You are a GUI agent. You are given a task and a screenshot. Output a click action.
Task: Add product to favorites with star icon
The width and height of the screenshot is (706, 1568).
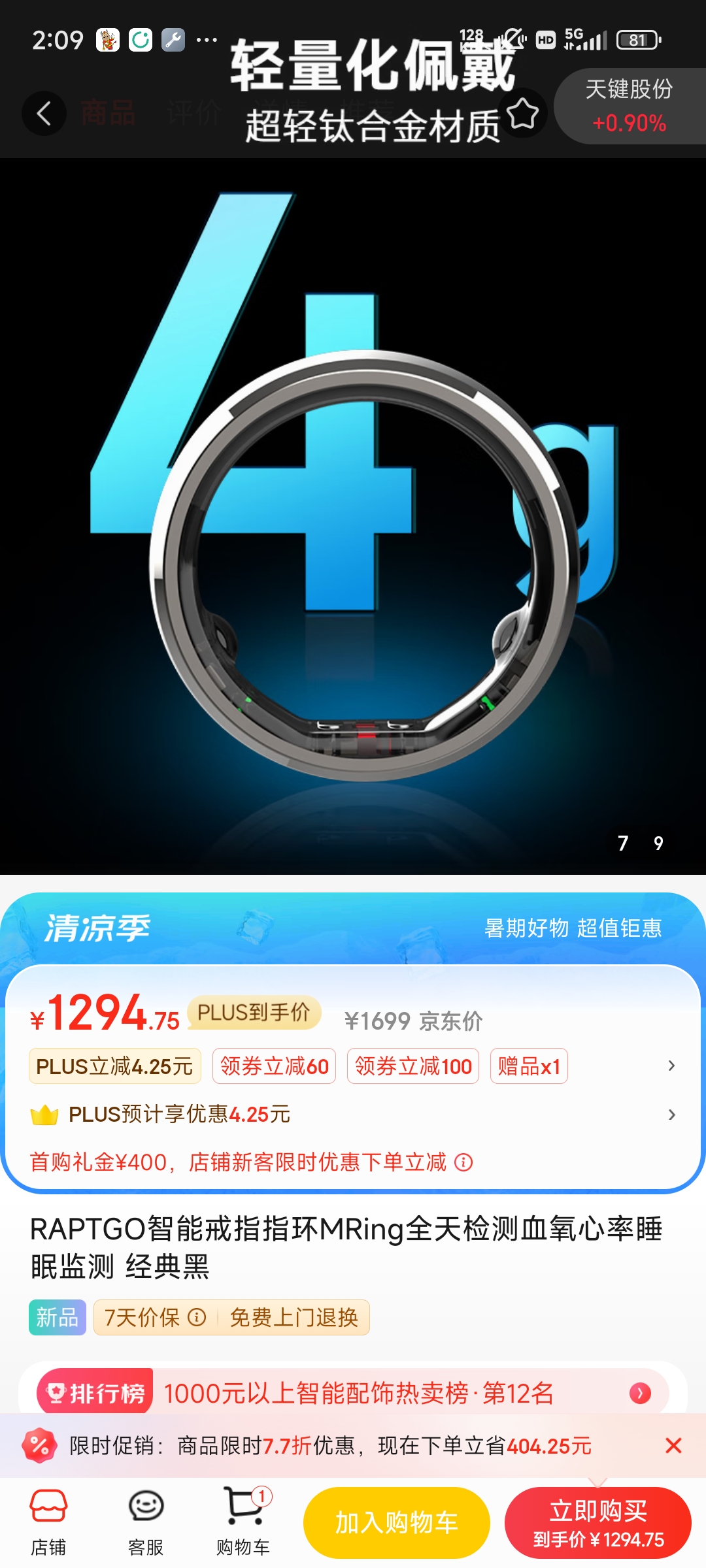tap(523, 114)
